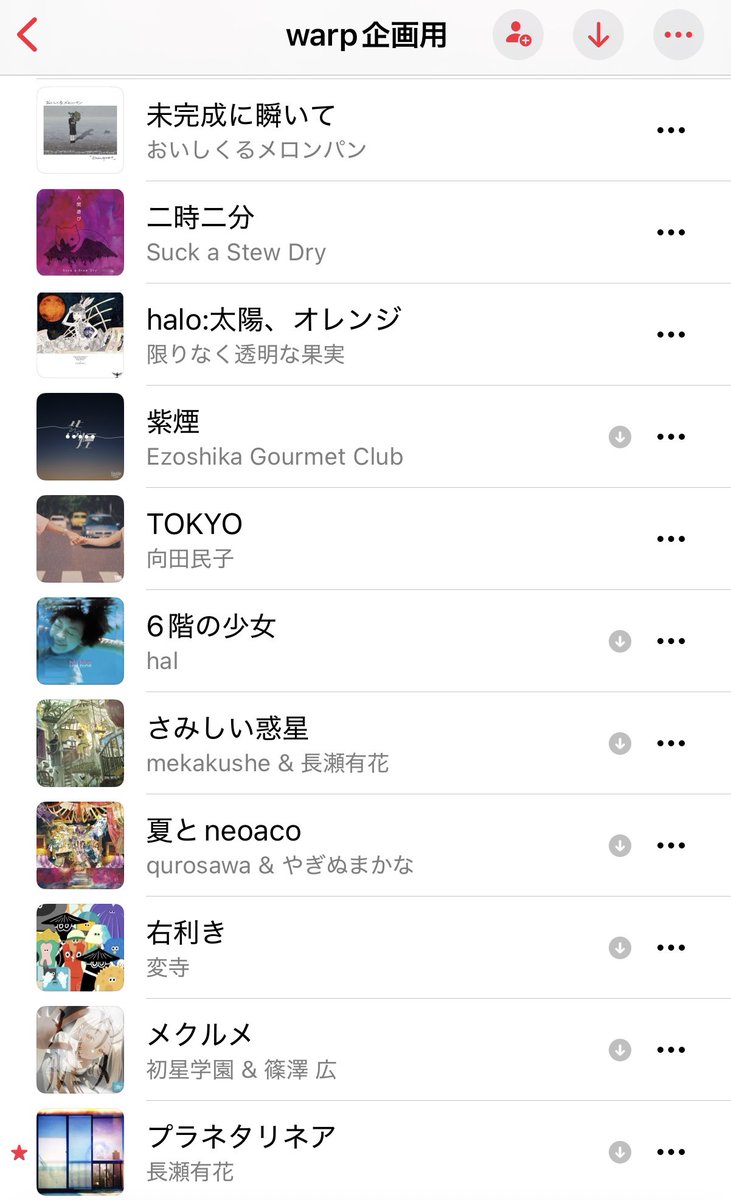Download the song メクルメ
The height and width of the screenshot is (1200, 731).
[620, 1049]
